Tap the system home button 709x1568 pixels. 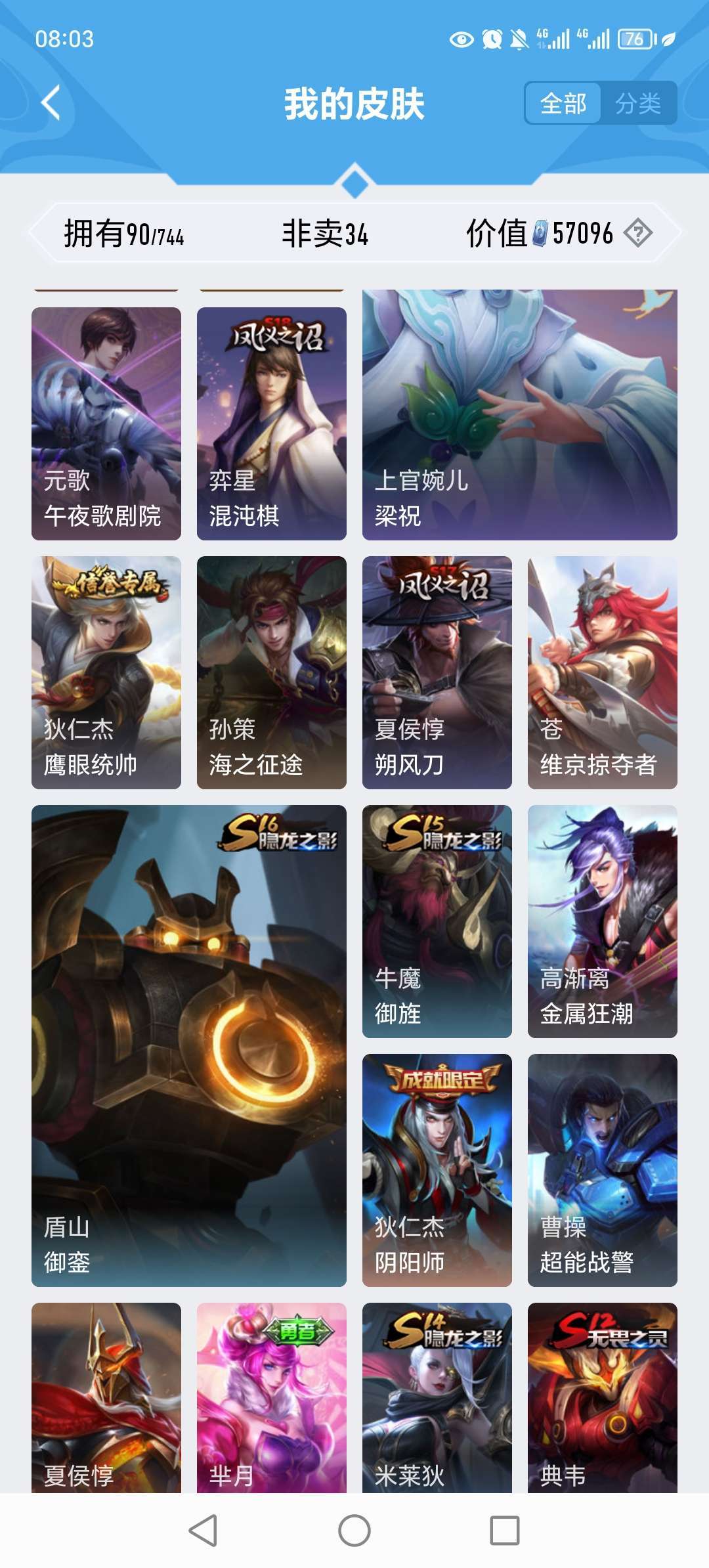(x=354, y=1531)
